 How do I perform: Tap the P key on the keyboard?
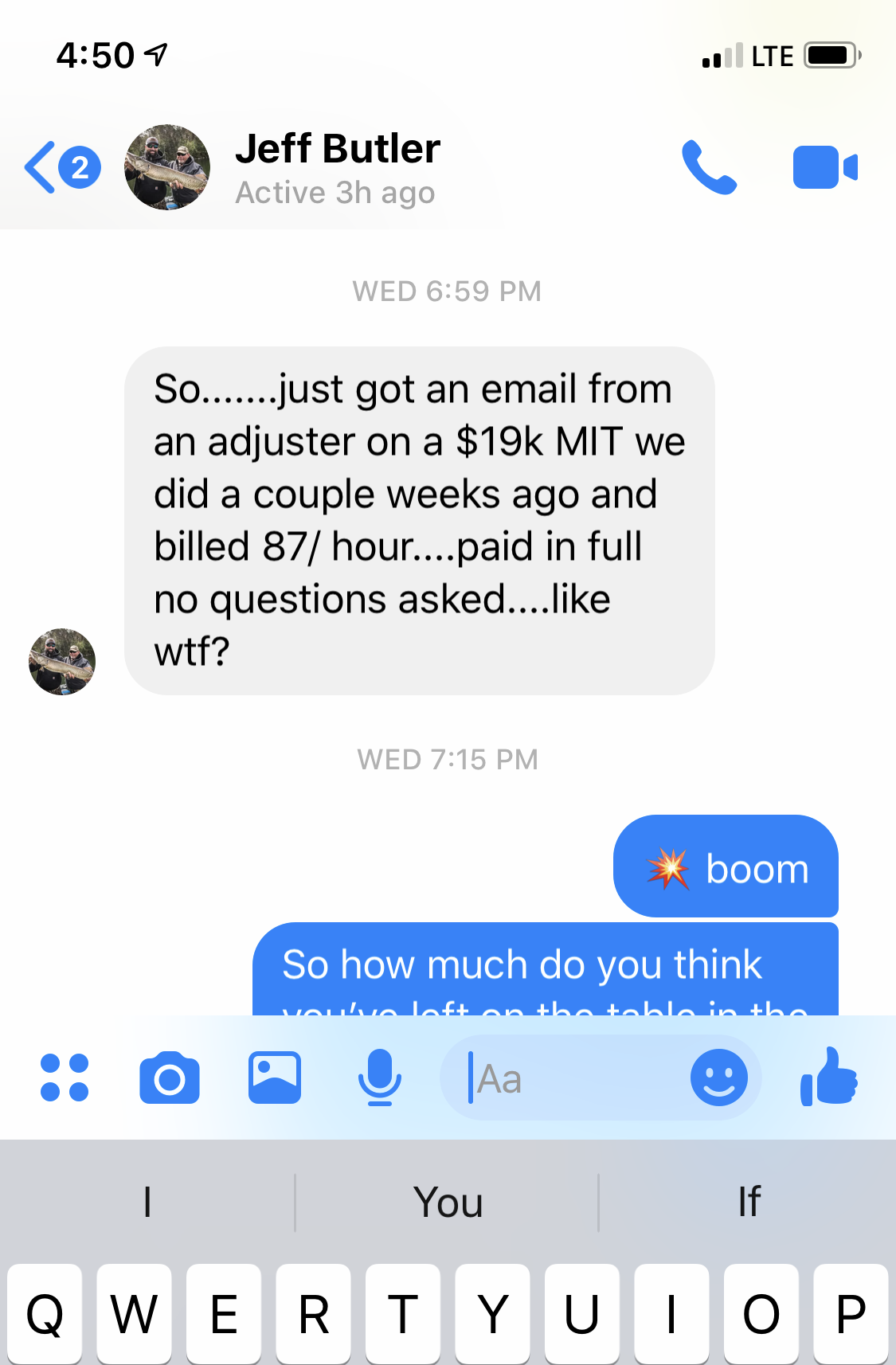850,1314
